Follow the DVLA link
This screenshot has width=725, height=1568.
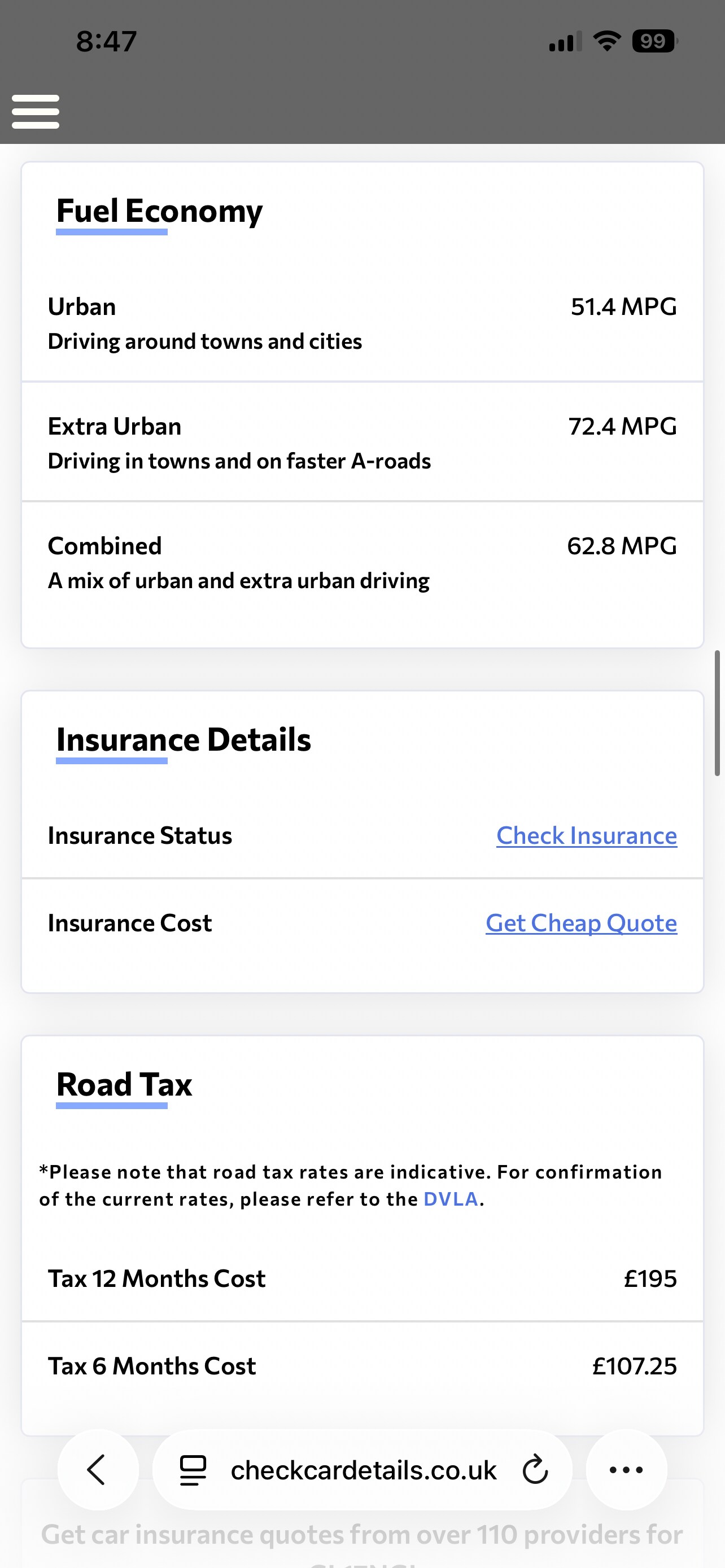451,1199
